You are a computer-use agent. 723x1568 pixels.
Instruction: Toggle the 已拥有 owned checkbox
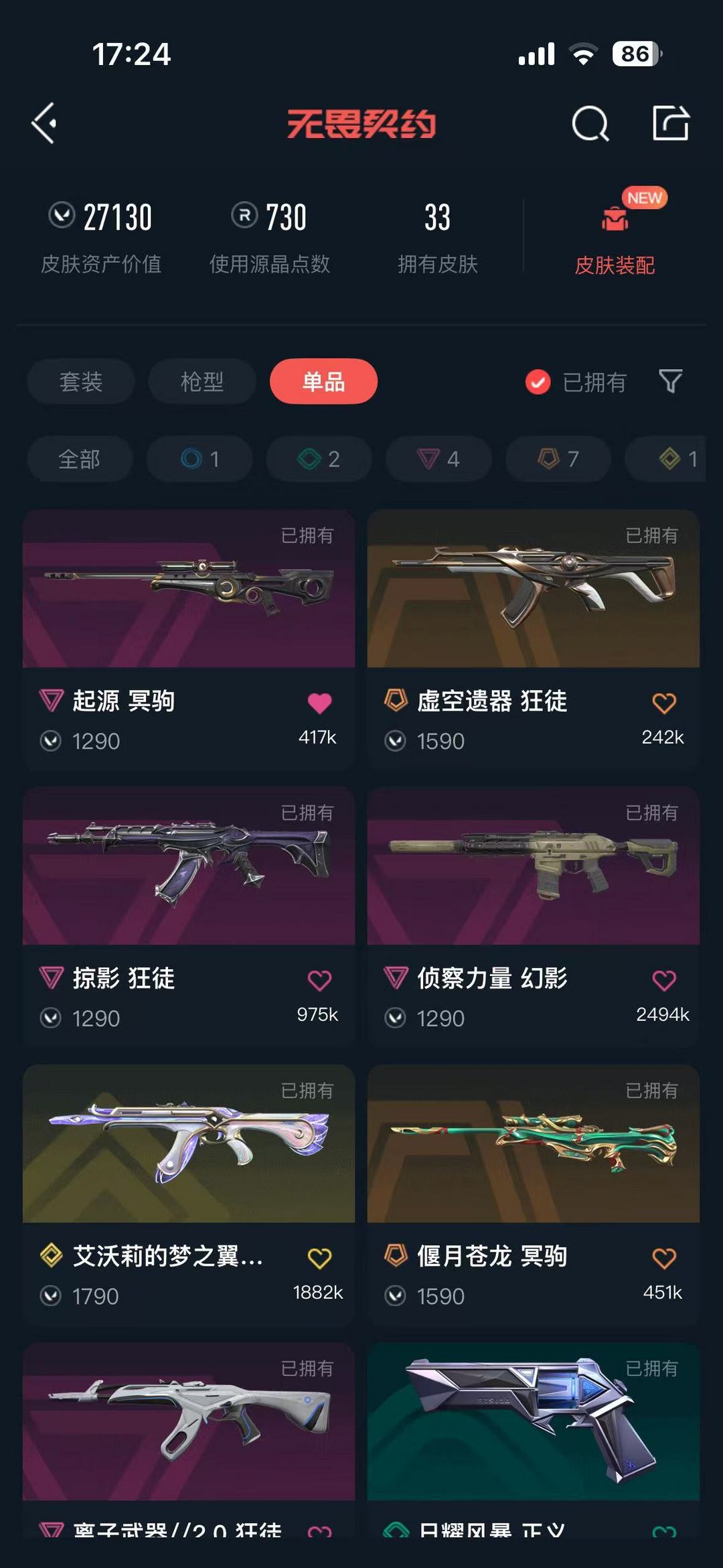(x=538, y=382)
